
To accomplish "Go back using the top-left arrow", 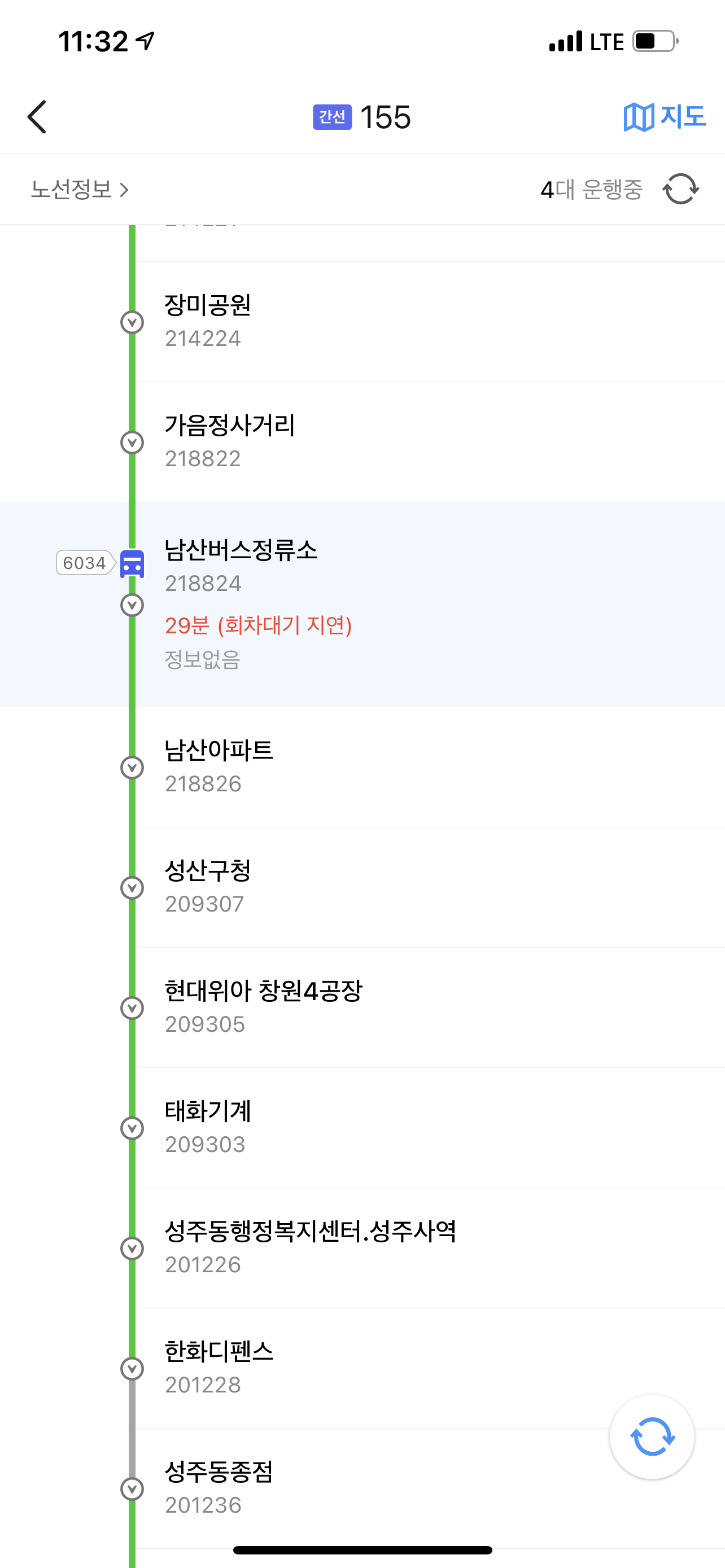I will [37, 117].
